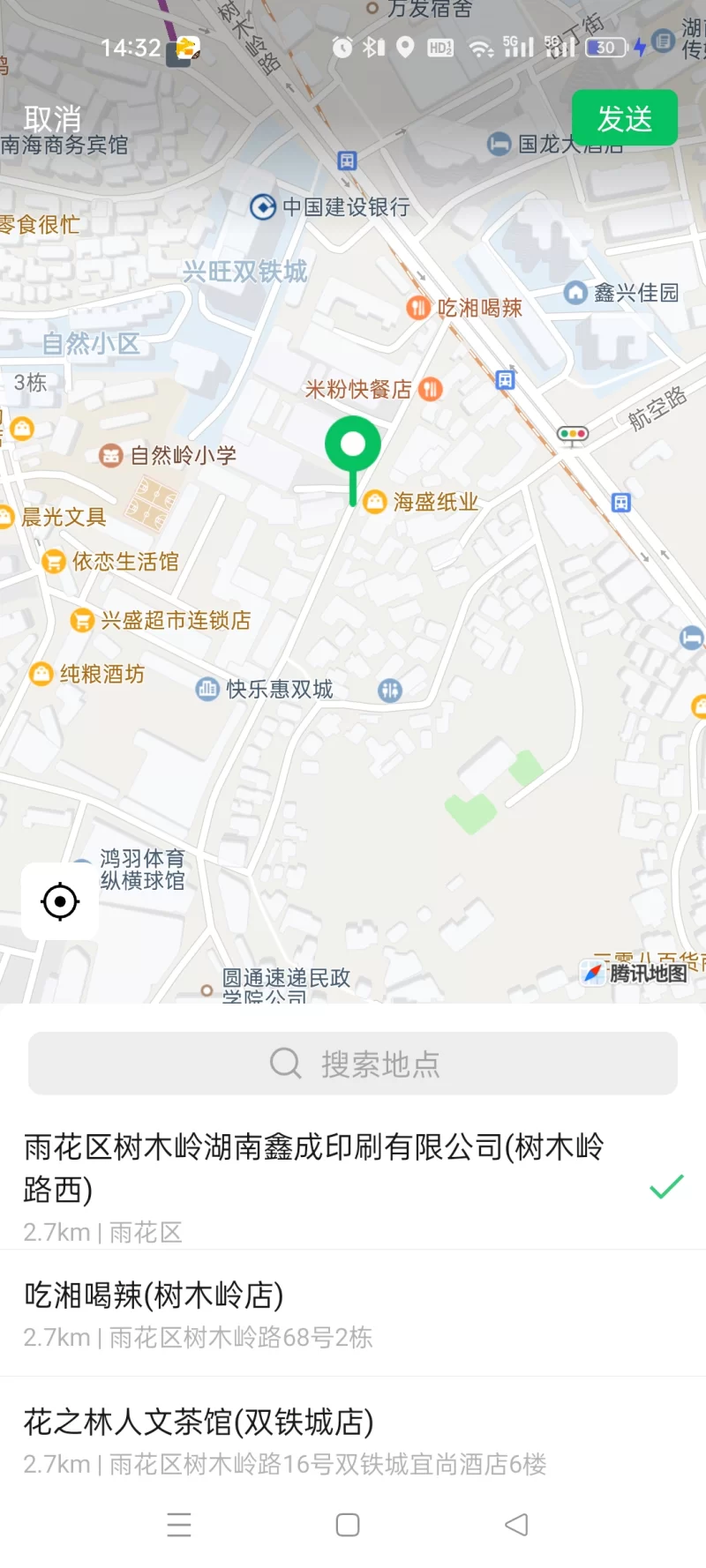The image size is (706, 1568).
Task: Recenter map to my current location
Action: pyautogui.click(x=60, y=901)
